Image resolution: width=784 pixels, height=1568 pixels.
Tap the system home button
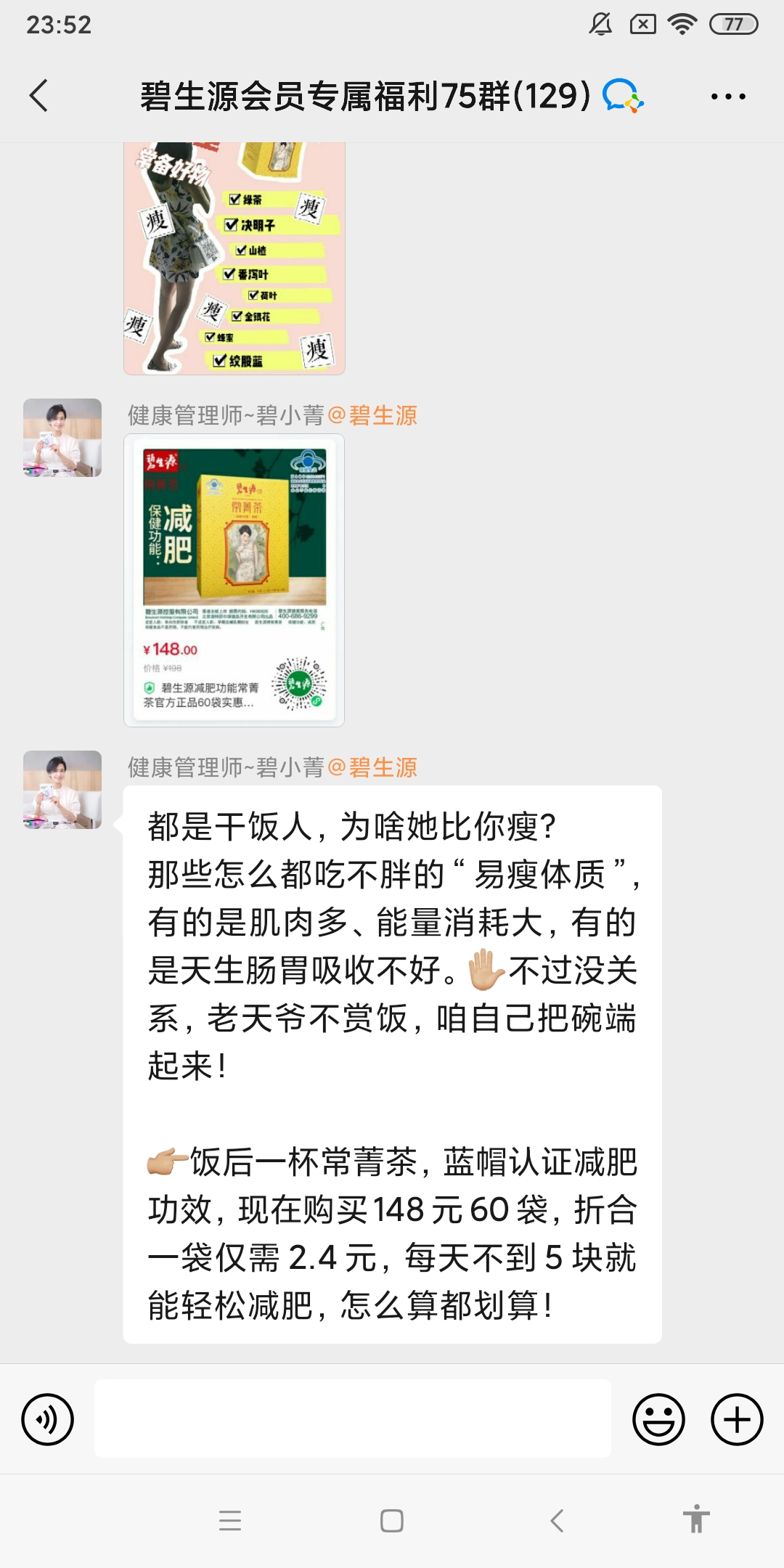tap(392, 1520)
